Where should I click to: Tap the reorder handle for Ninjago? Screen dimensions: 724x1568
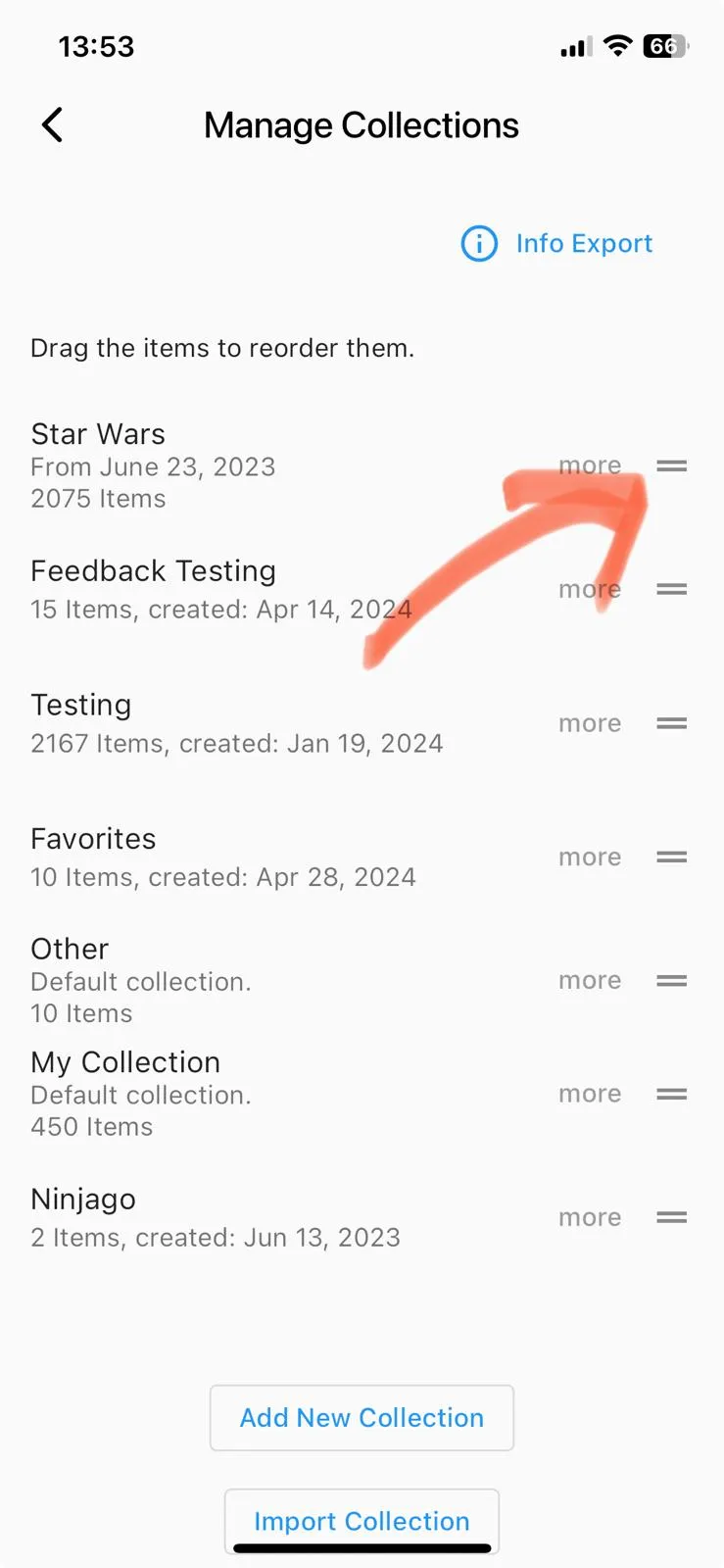(671, 1217)
